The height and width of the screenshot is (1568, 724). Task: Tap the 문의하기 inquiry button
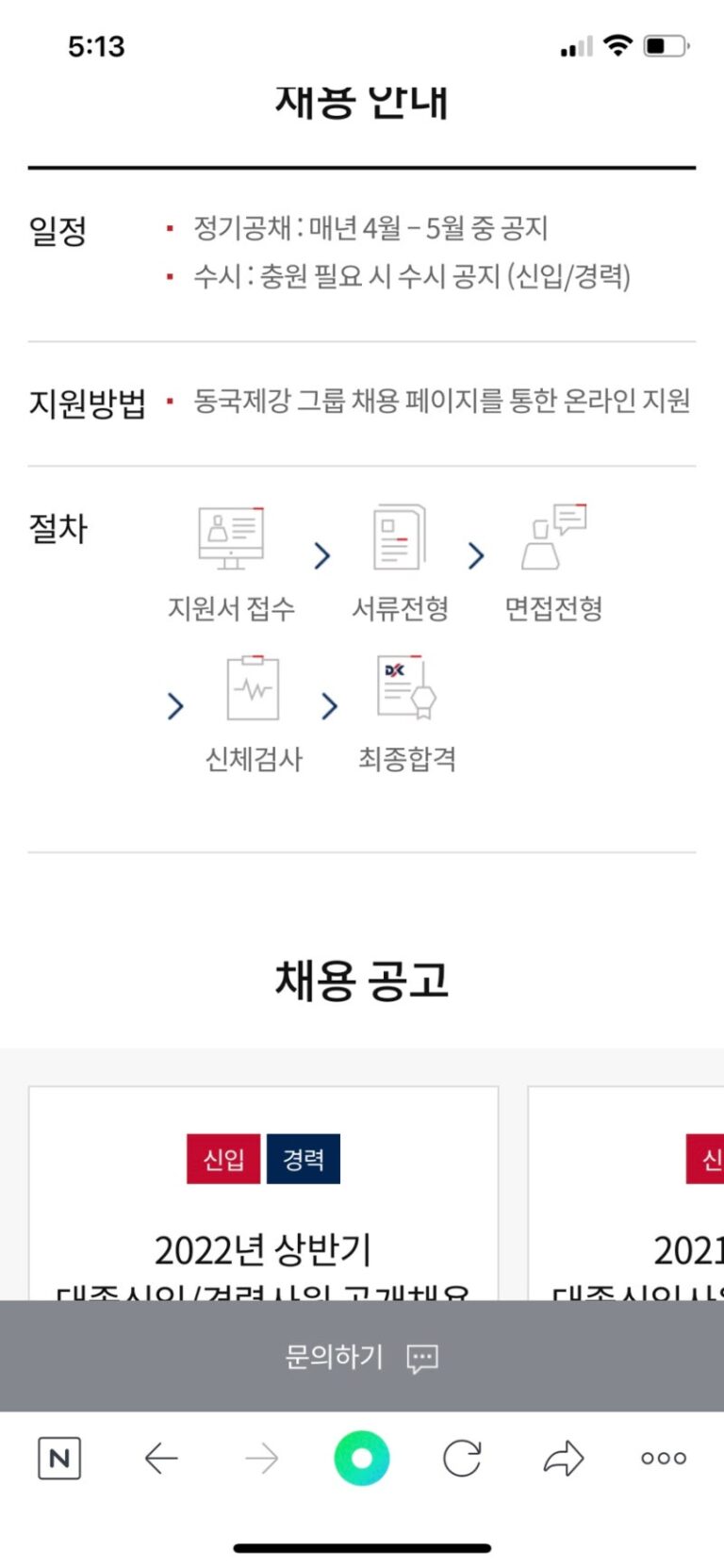click(x=362, y=1357)
